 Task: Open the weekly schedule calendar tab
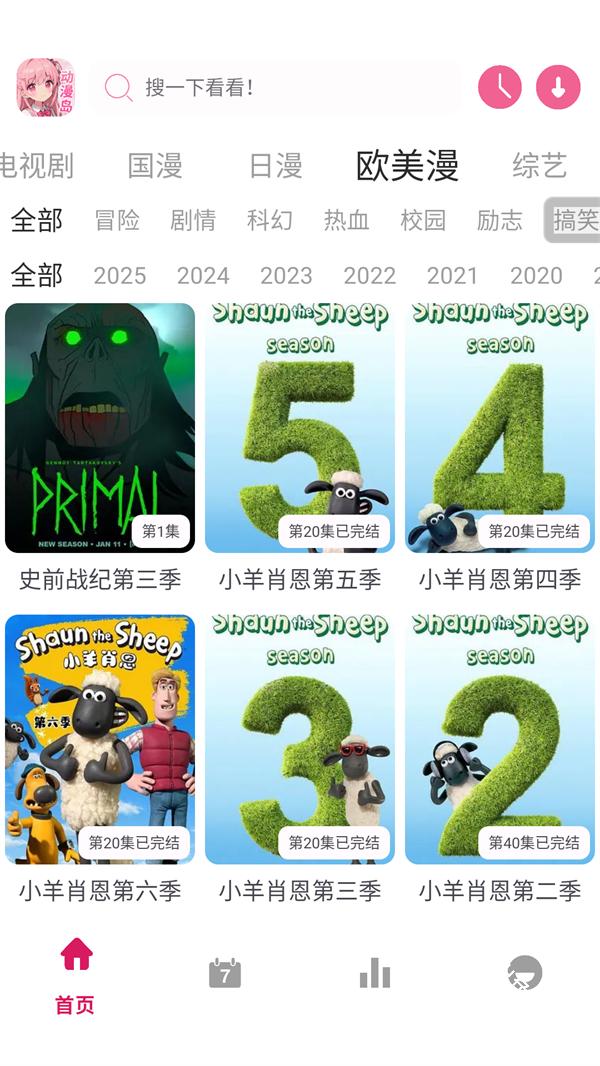click(225, 973)
